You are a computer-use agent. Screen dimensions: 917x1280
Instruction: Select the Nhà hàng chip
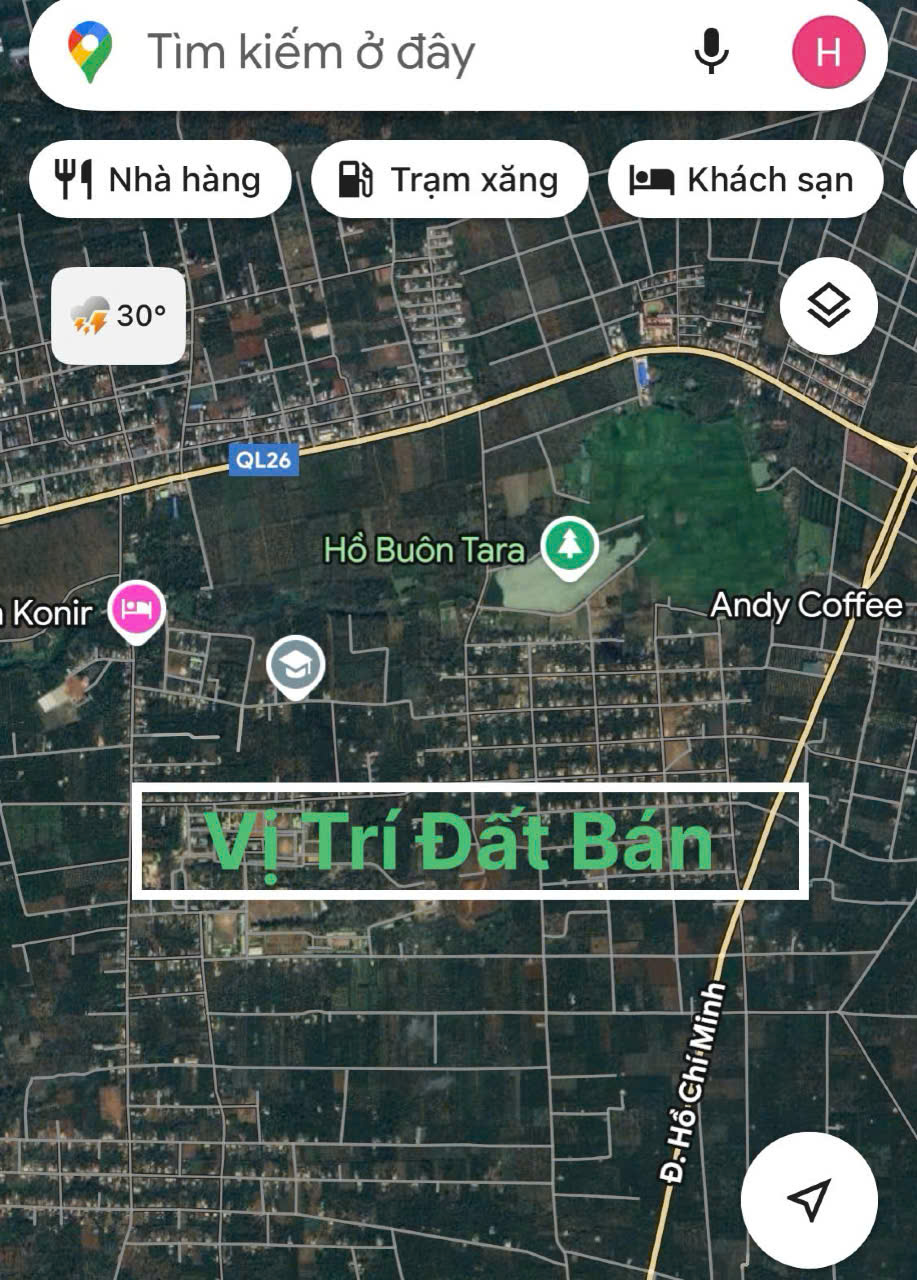tap(160, 180)
